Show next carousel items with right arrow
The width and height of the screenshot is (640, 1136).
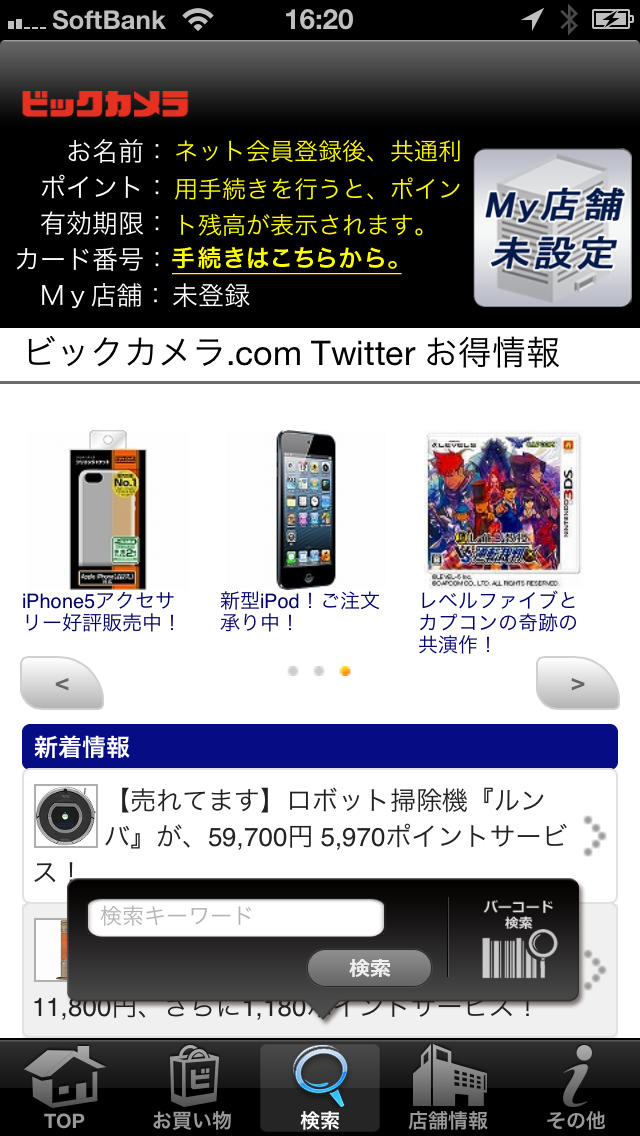click(x=577, y=684)
